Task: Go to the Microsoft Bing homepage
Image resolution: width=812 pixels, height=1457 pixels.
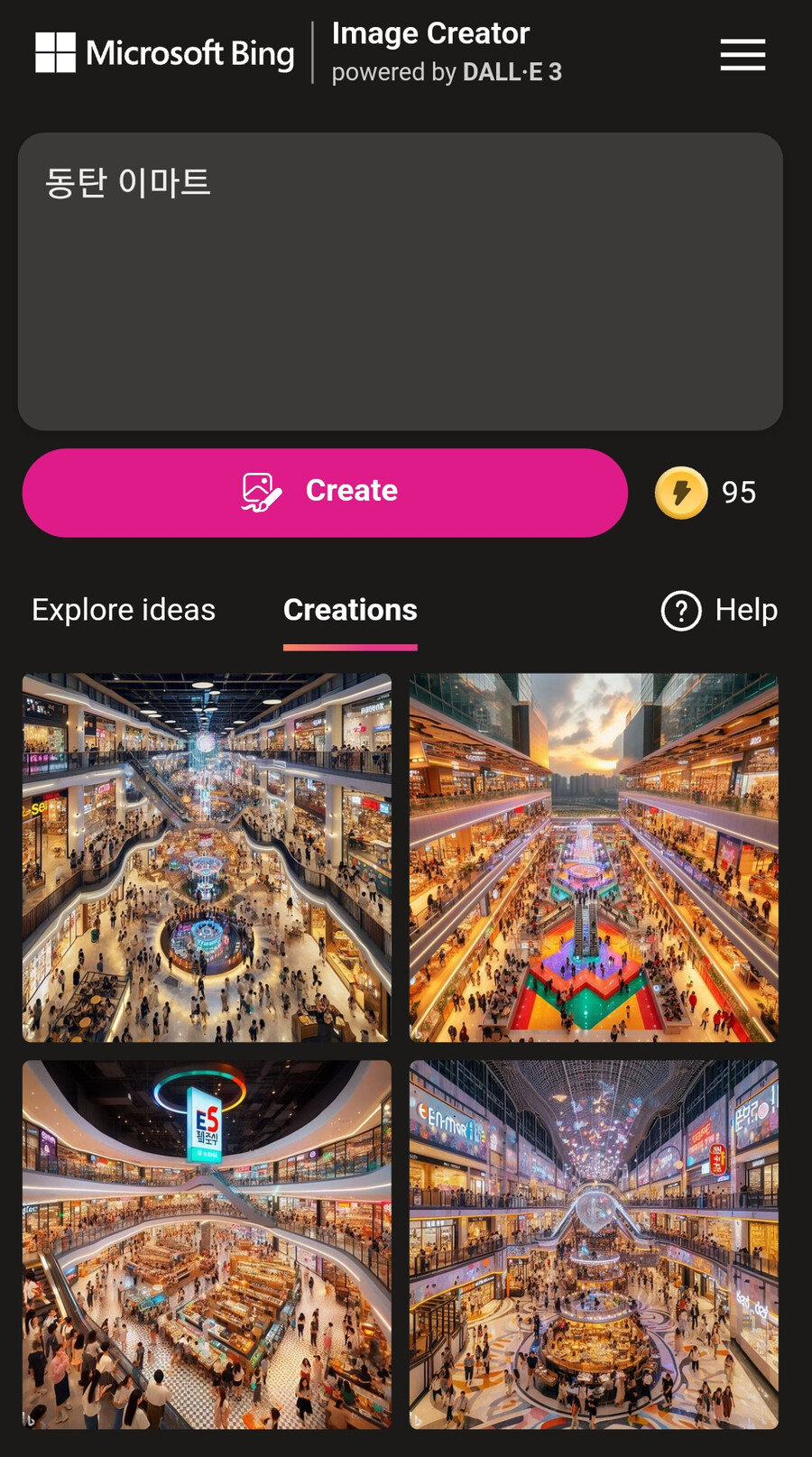Action: point(165,53)
